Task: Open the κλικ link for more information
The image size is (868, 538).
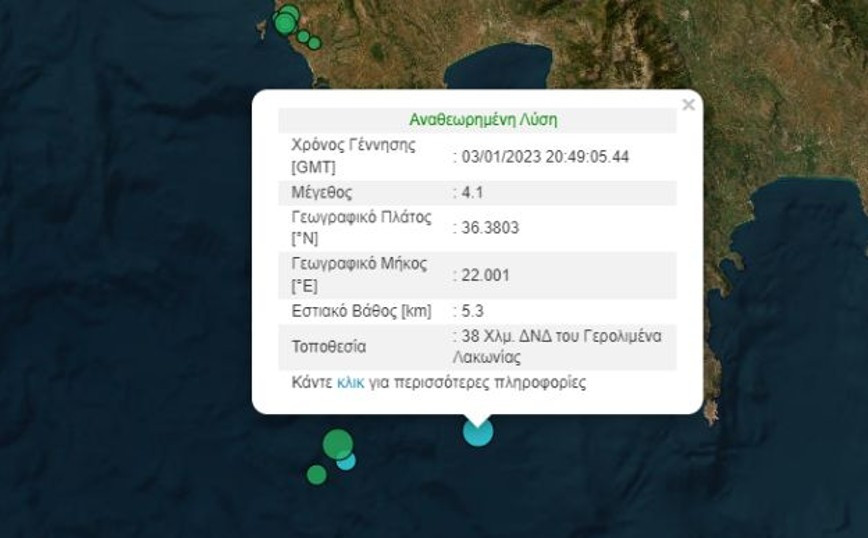Action: coord(350,382)
